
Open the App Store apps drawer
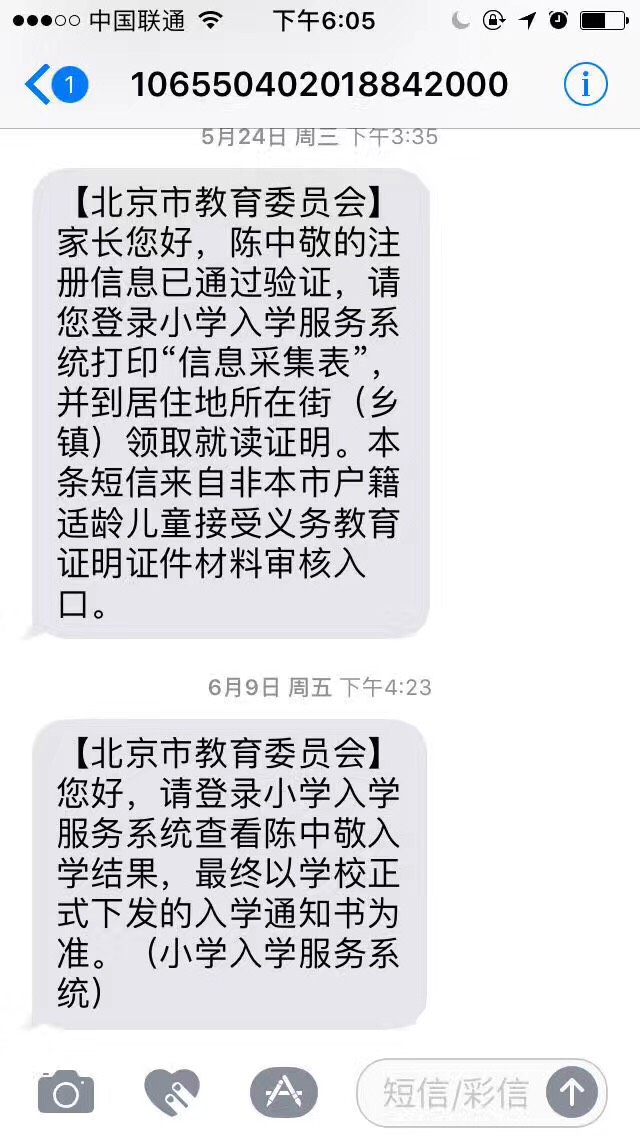click(283, 1093)
